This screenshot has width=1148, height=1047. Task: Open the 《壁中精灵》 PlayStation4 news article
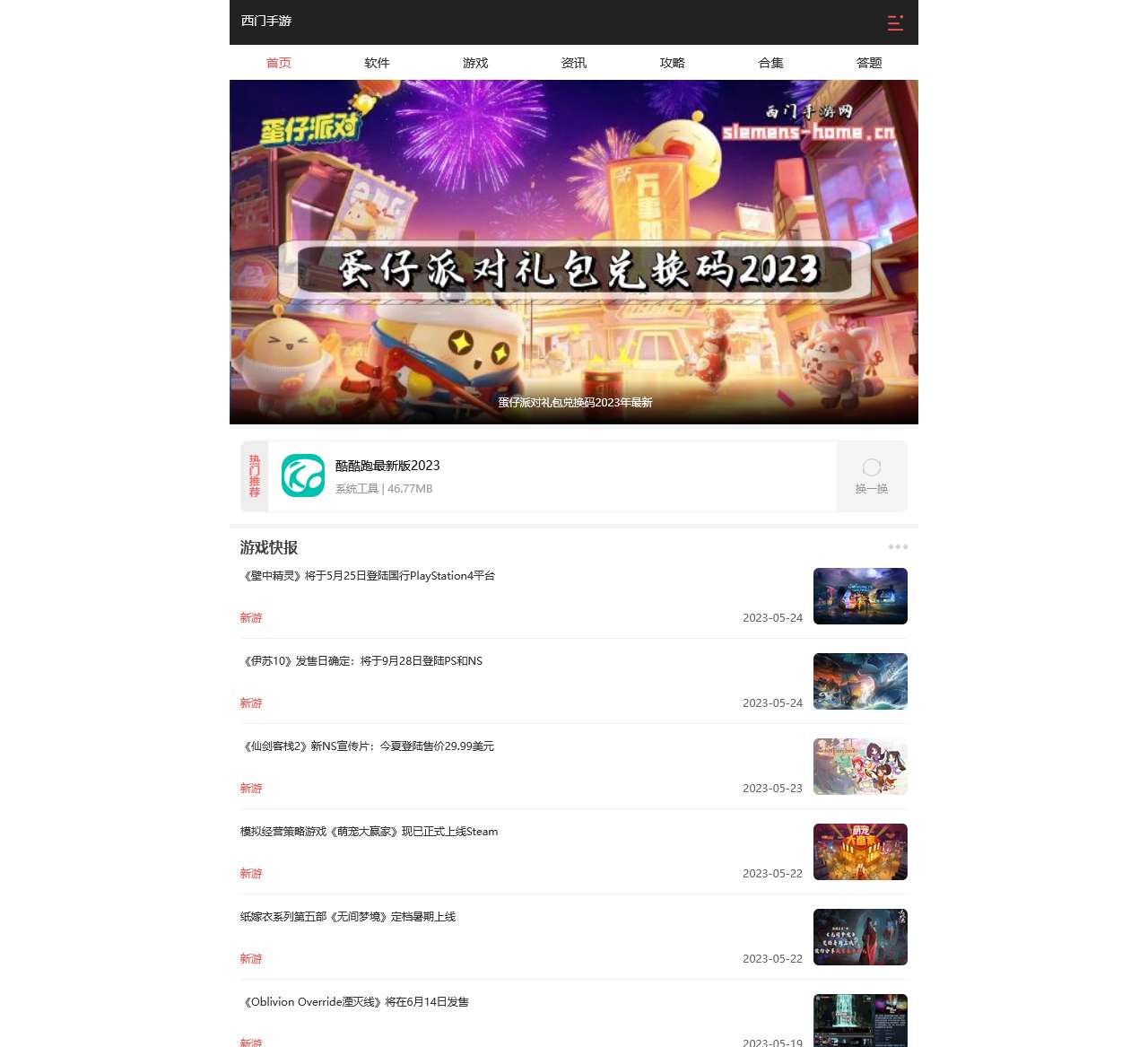(369, 576)
